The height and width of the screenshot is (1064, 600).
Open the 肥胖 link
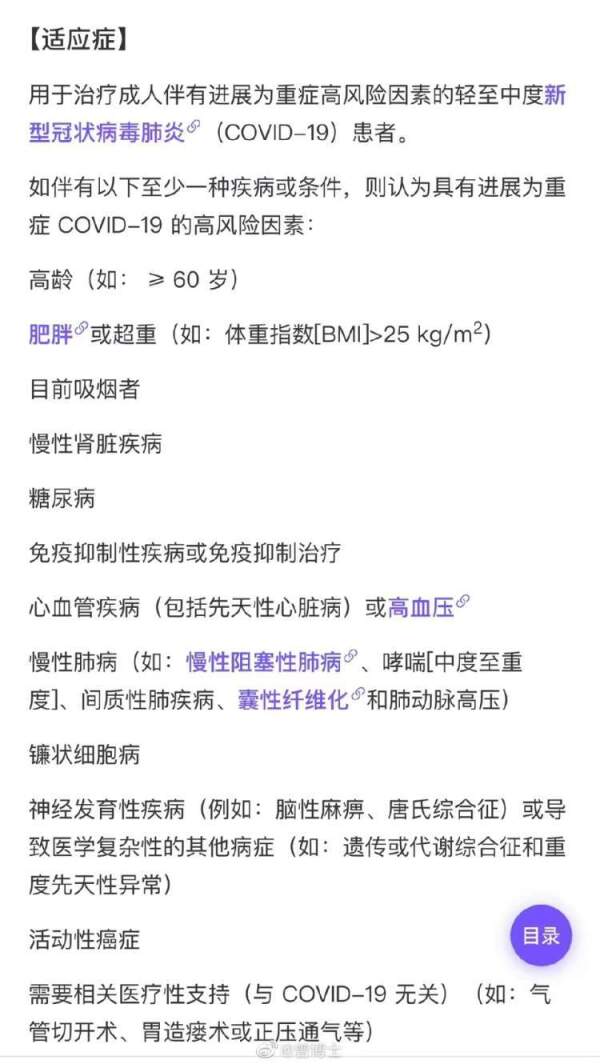click(52, 334)
